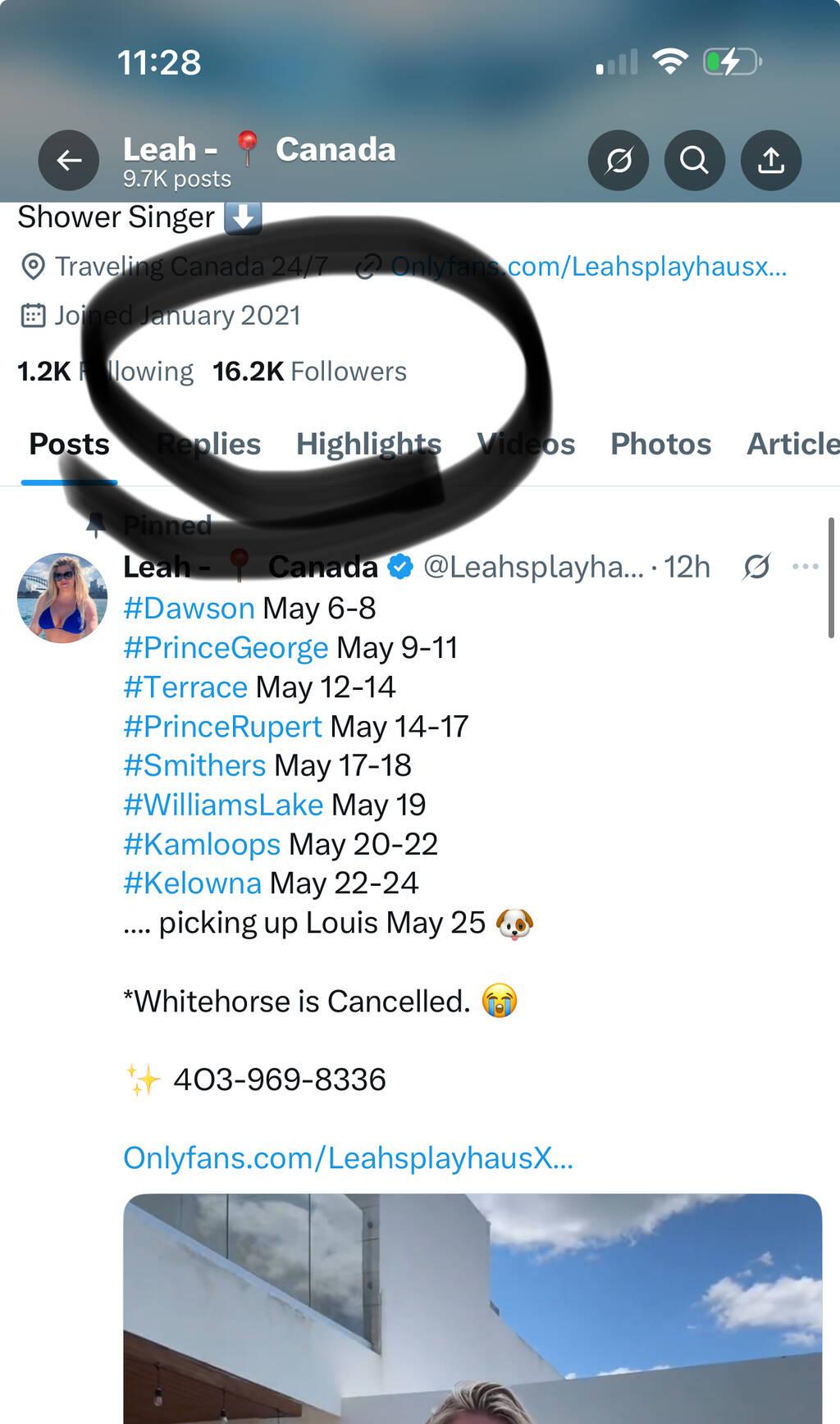Open the pinned post's profile avatar
This screenshot has height=1424, width=840.
point(62,598)
